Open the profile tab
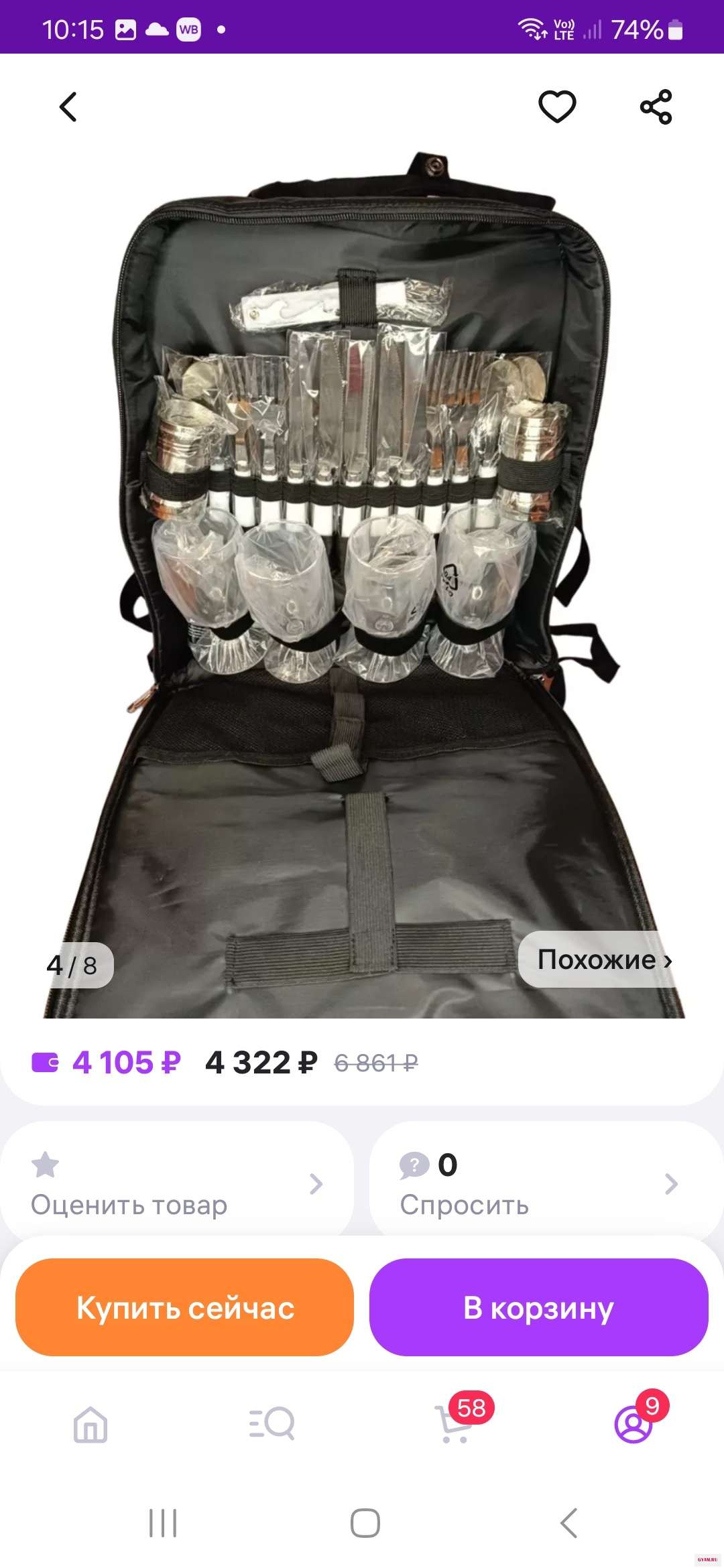 [x=633, y=1423]
